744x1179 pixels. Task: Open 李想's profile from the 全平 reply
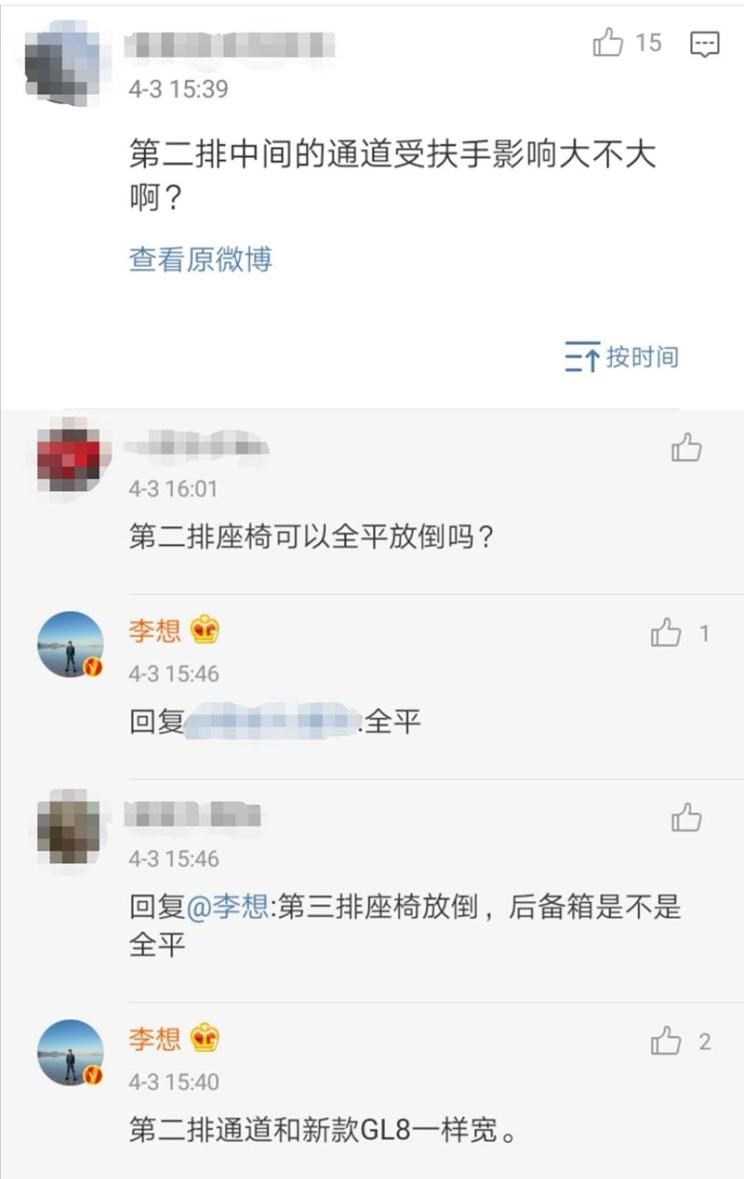(x=155, y=631)
